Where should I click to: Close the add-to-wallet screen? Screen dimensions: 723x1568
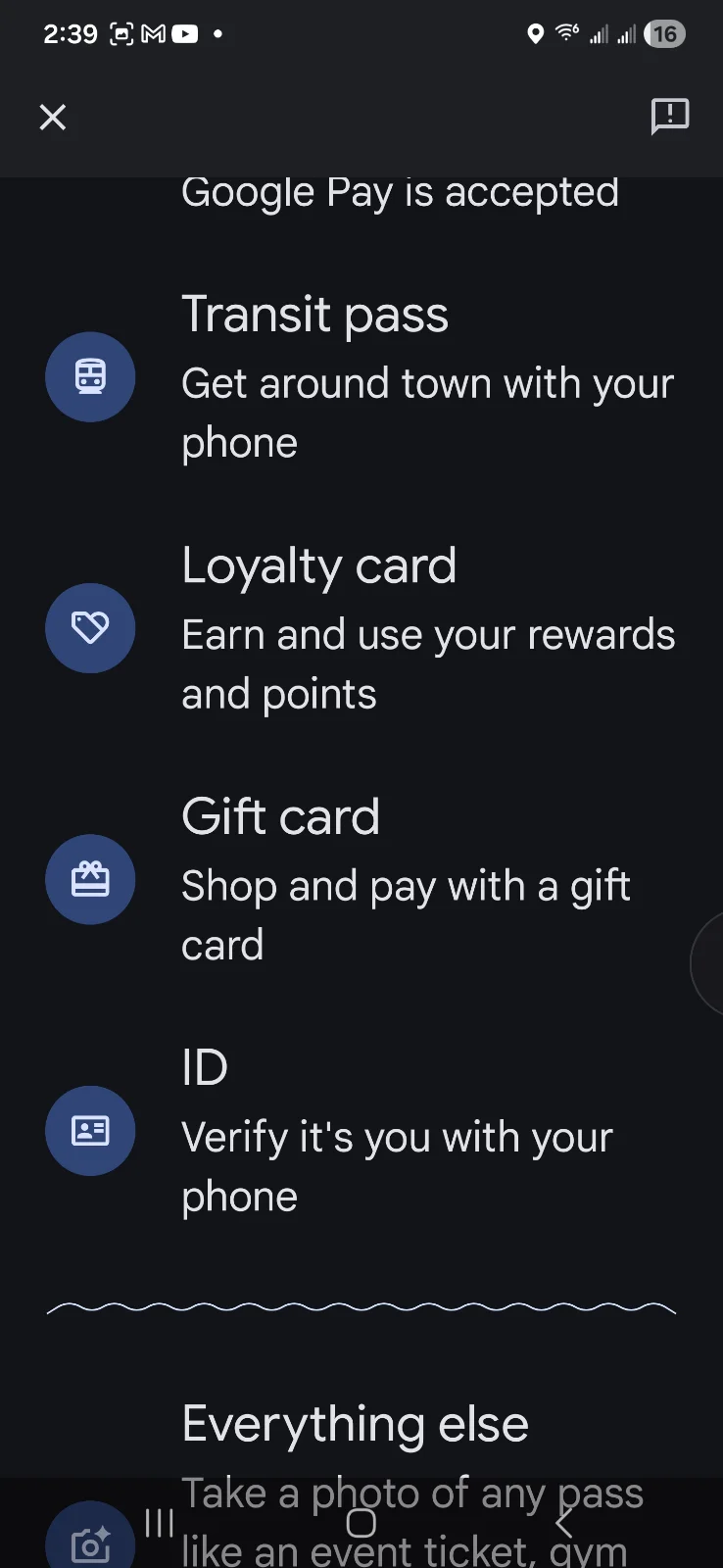pyautogui.click(x=52, y=117)
